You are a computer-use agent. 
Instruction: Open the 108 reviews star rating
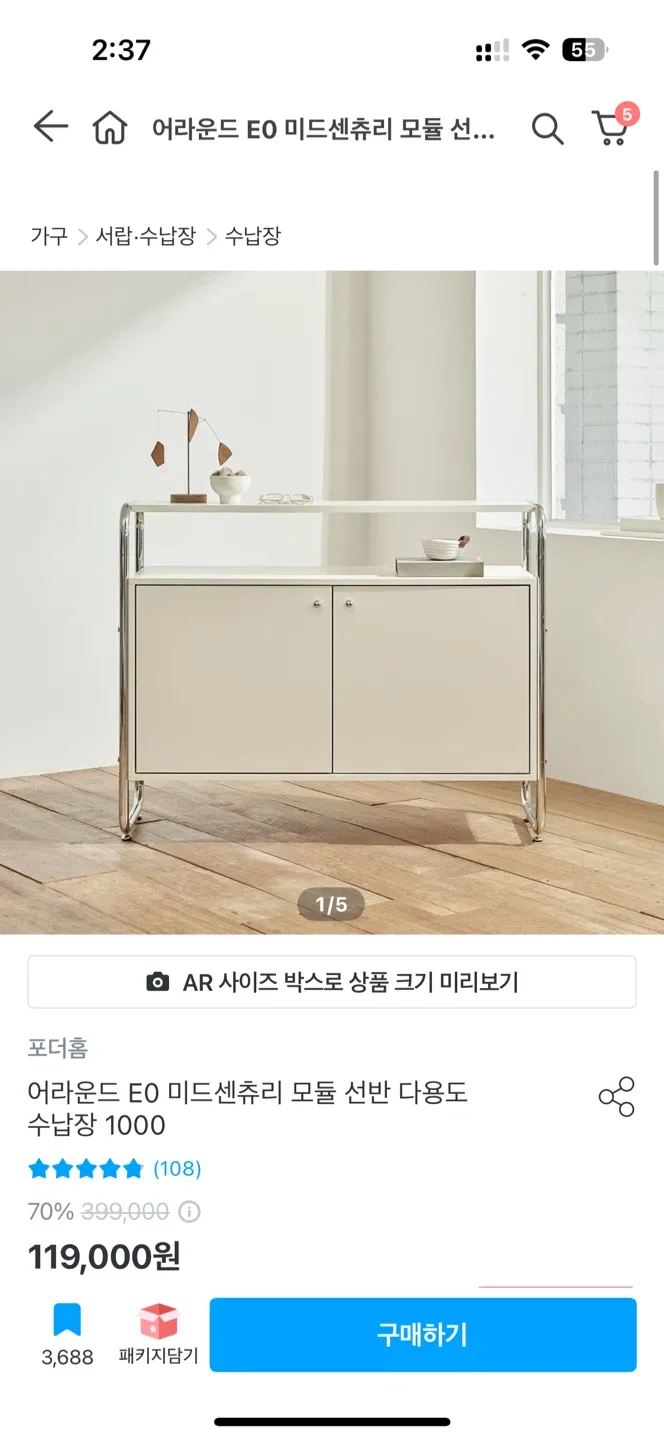click(x=115, y=1168)
